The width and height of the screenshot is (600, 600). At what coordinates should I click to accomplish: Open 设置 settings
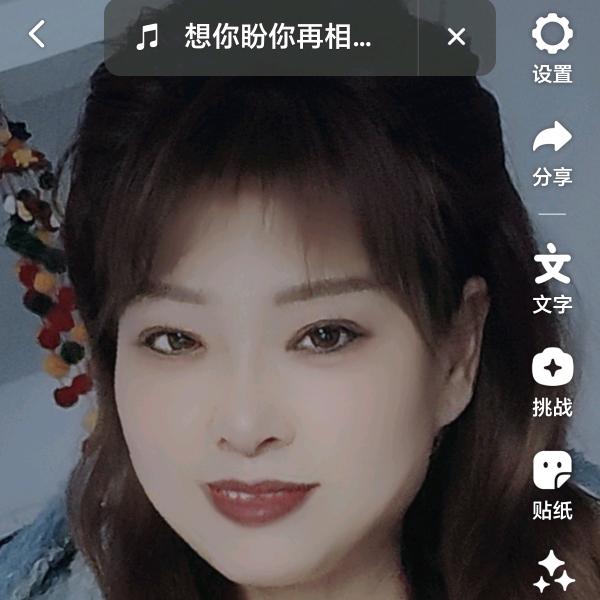(552, 48)
